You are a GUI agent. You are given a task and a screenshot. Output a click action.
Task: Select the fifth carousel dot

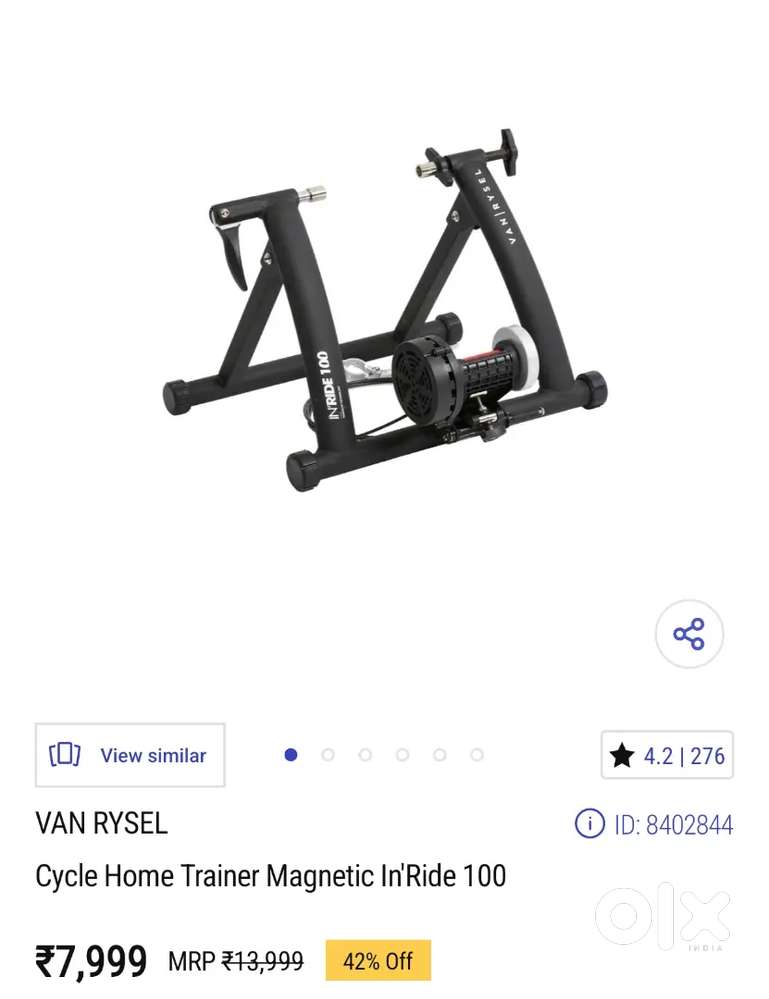coord(439,755)
